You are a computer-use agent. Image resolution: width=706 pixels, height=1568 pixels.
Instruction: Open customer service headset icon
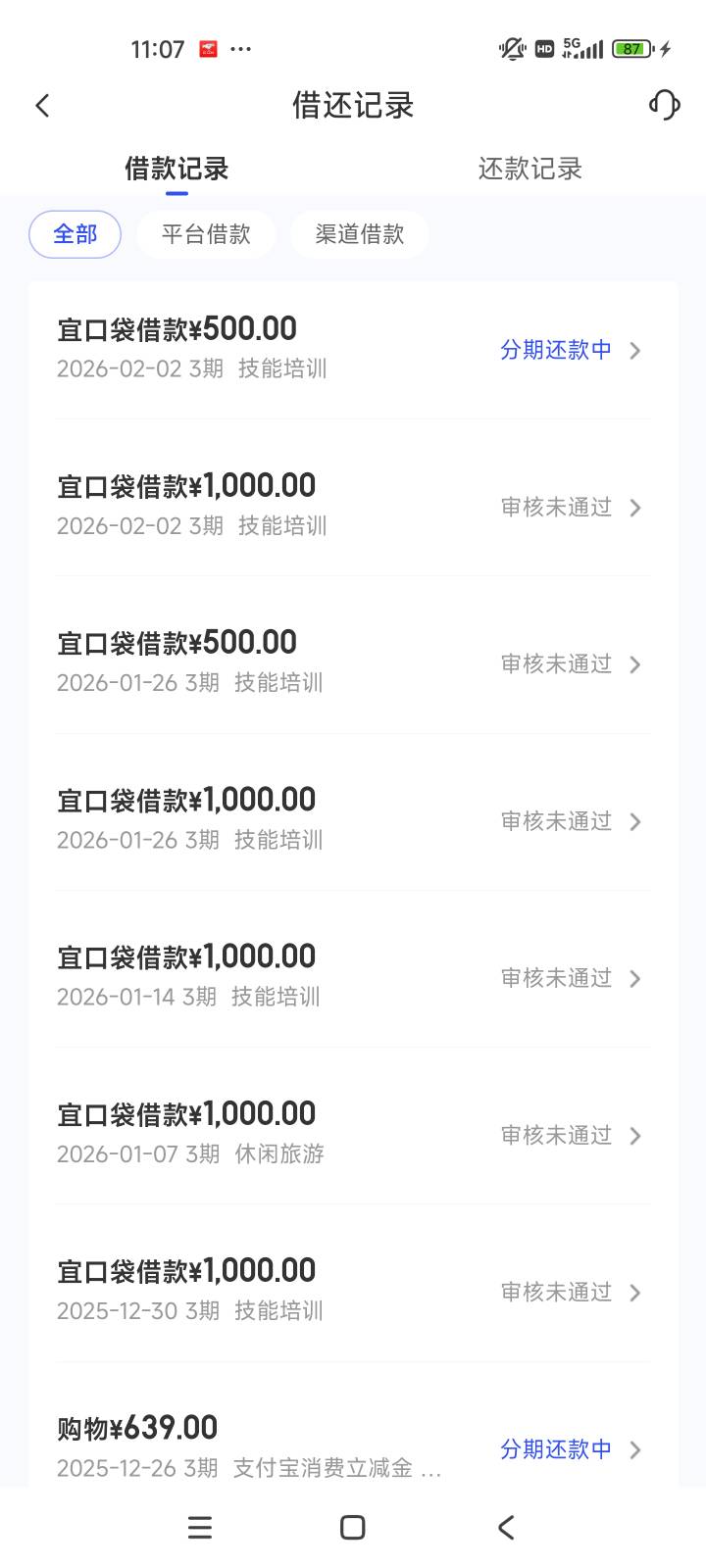tap(664, 105)
